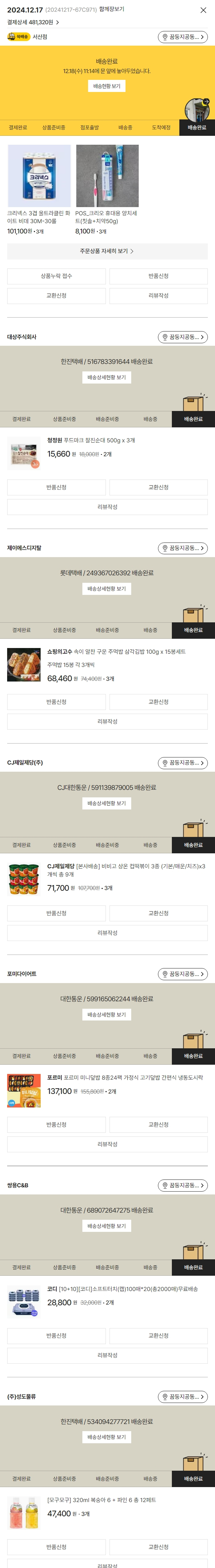View CJ대한통운 591139879005 배송상세현황
This screenshot has height=1568, width=215.
click(x=107, y=803)
